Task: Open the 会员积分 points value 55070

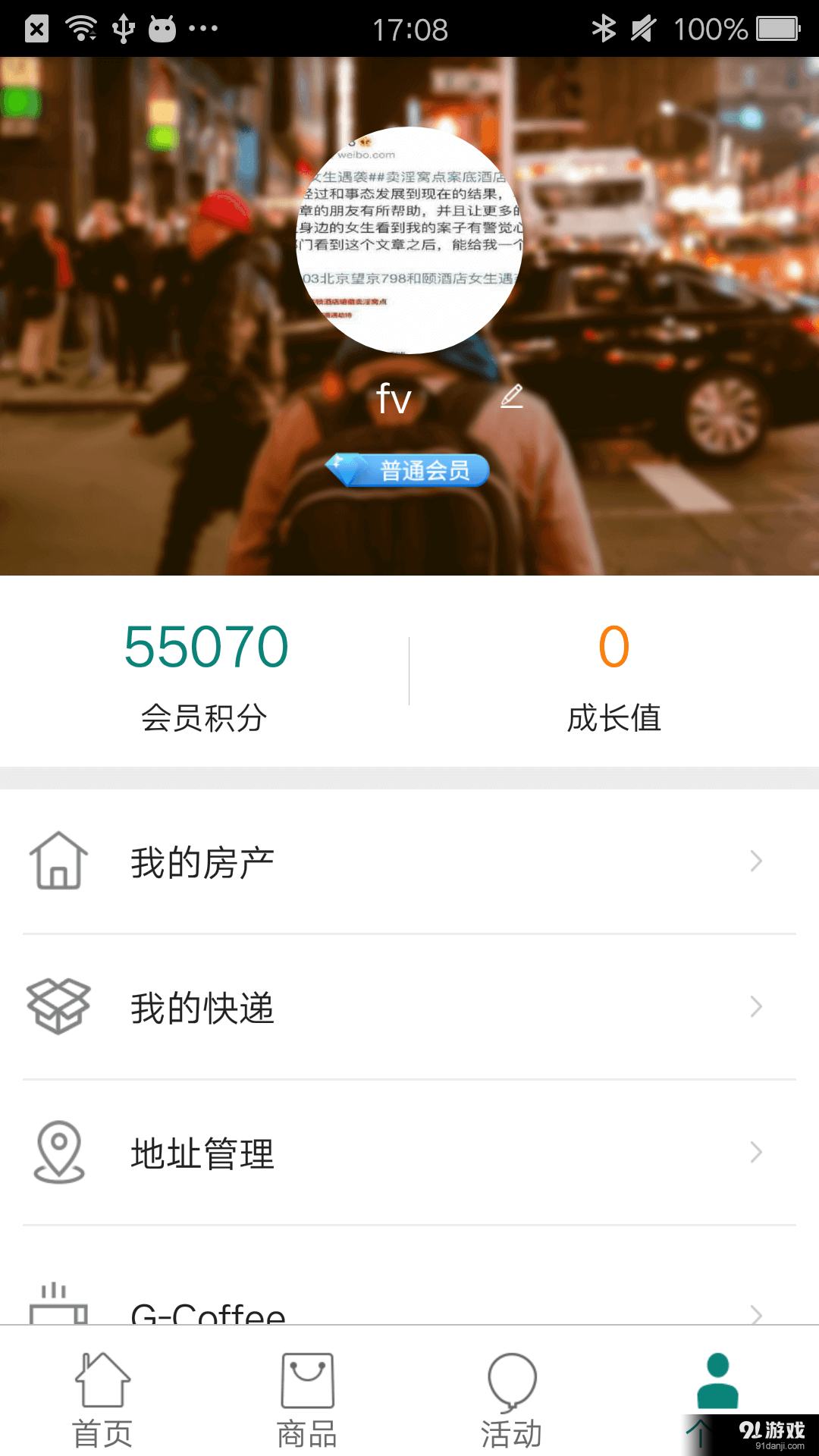Action: click(x=206, y=647)
